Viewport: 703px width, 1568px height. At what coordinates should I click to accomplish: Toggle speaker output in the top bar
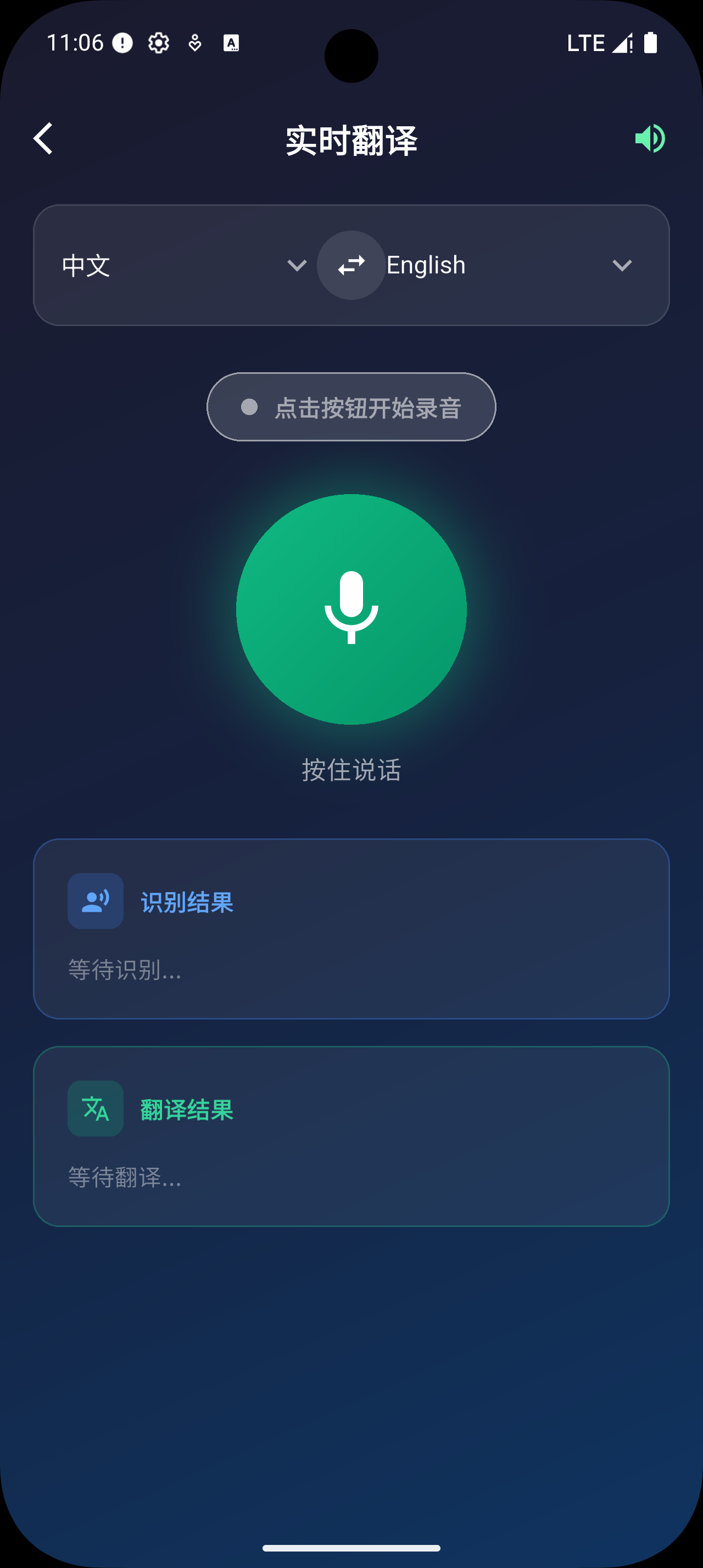click(649, 139)
